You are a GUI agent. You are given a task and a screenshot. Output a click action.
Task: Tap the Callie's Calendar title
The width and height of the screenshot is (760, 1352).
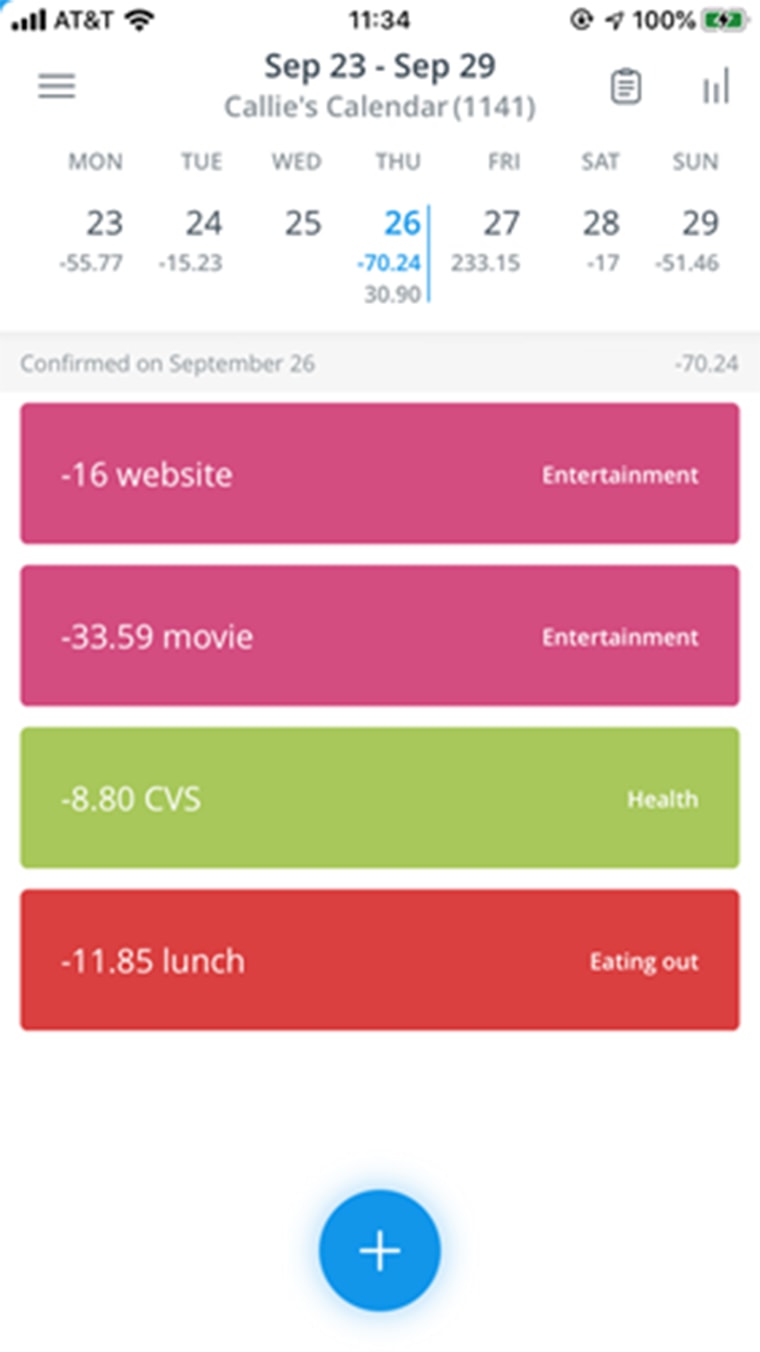(x=379, y=107)
